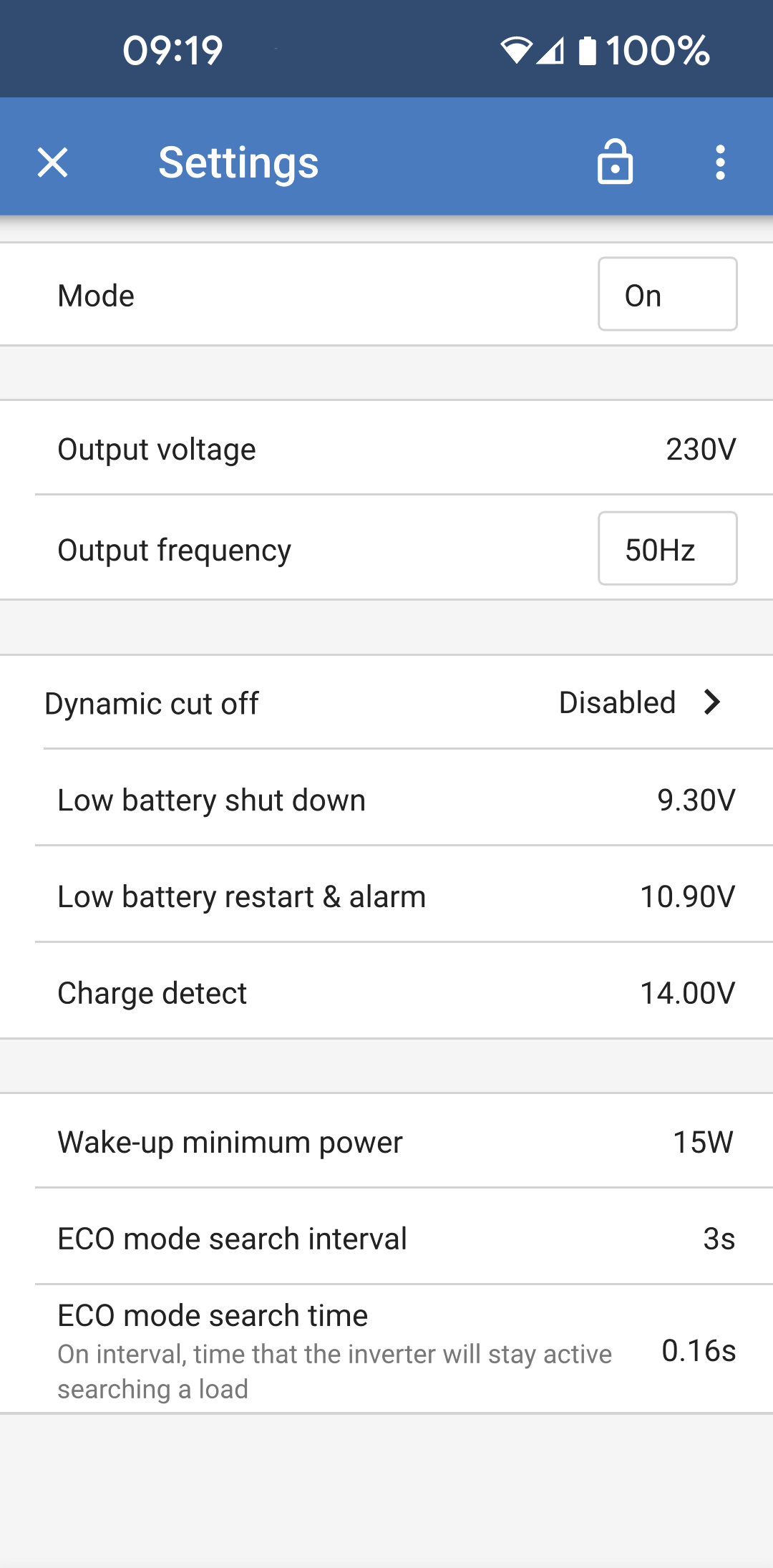Expand the Dynamic cut off settings
The height and width of the screenshot is (1568, 773).
coord(386,702)
